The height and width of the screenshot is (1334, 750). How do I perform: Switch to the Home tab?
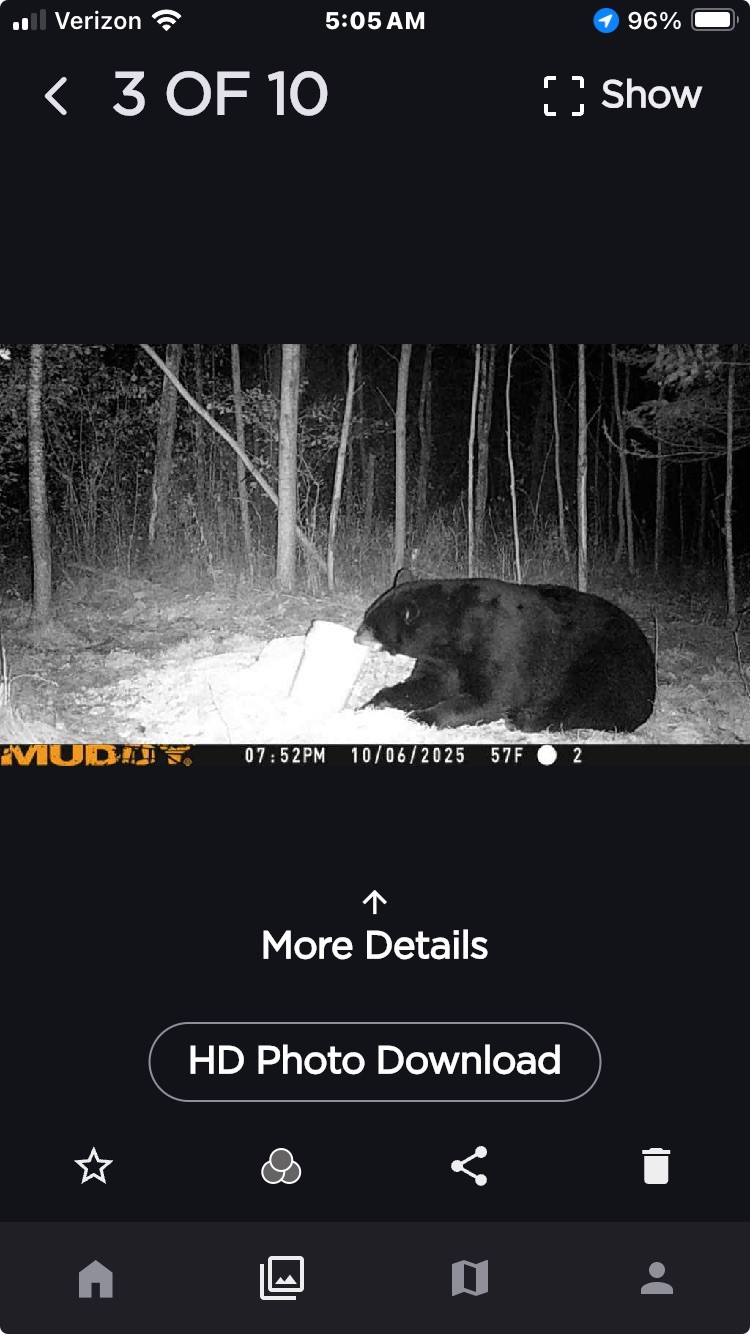coord(96,1278)
